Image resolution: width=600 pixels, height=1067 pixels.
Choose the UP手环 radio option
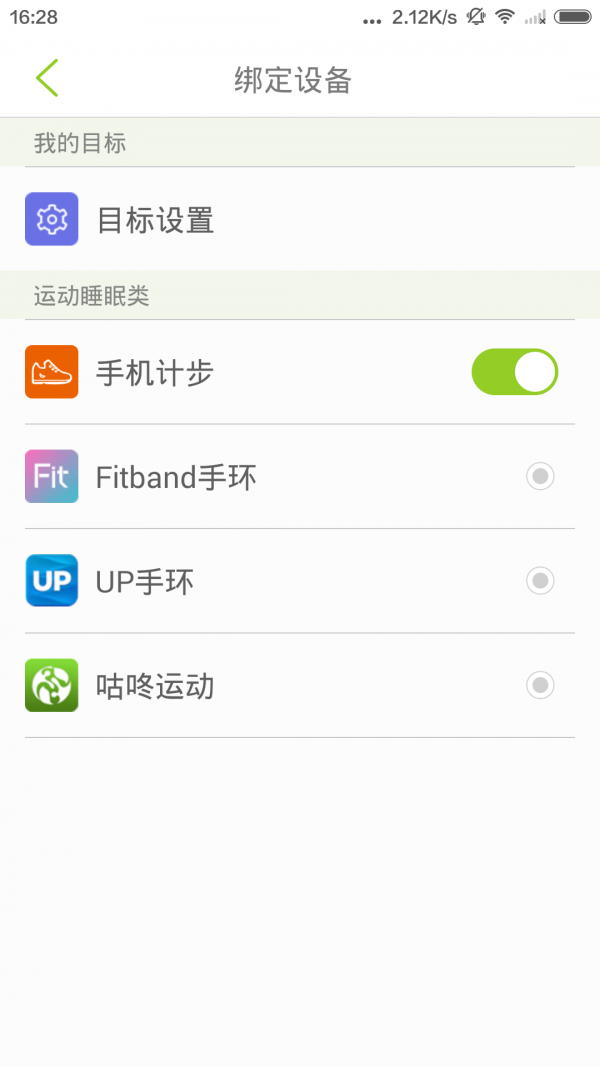coord(540,581)
